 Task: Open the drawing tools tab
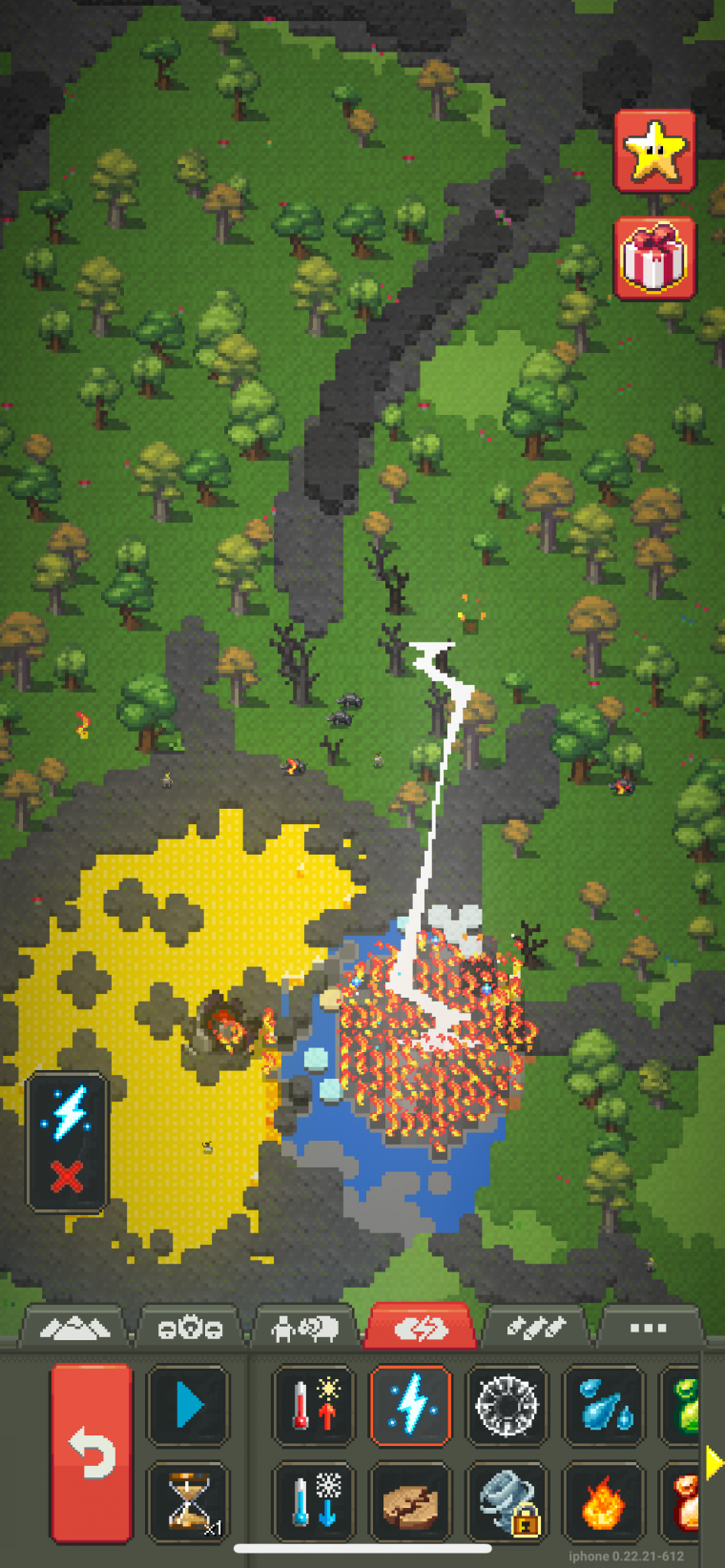point(536,1328)
